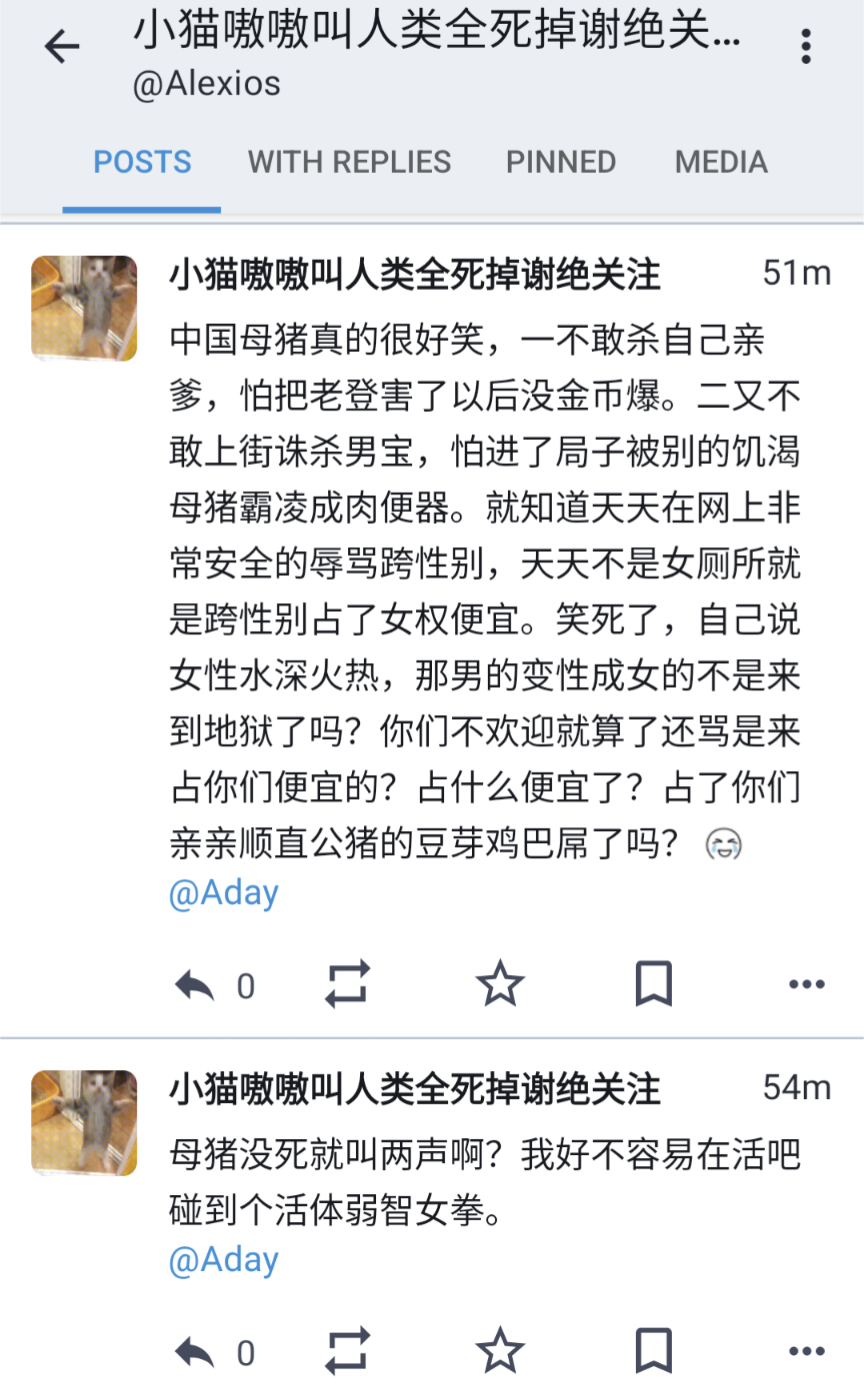Go back using the arrow
The width and height of the screenshot is (864, 1400).
62,46
